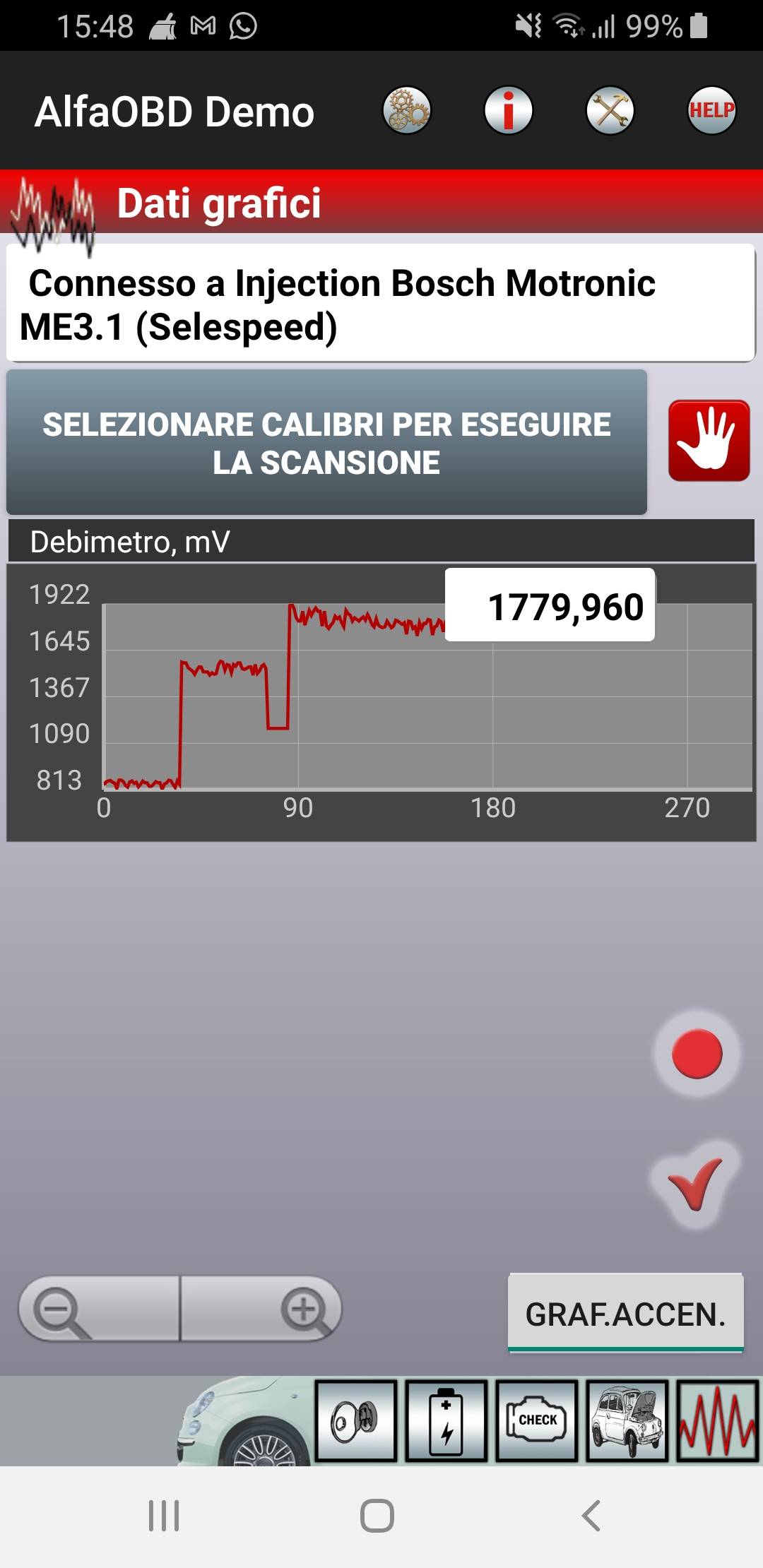Open recent apps from the navigation bar
The image size is (763, 1568).
(164, 1516)
